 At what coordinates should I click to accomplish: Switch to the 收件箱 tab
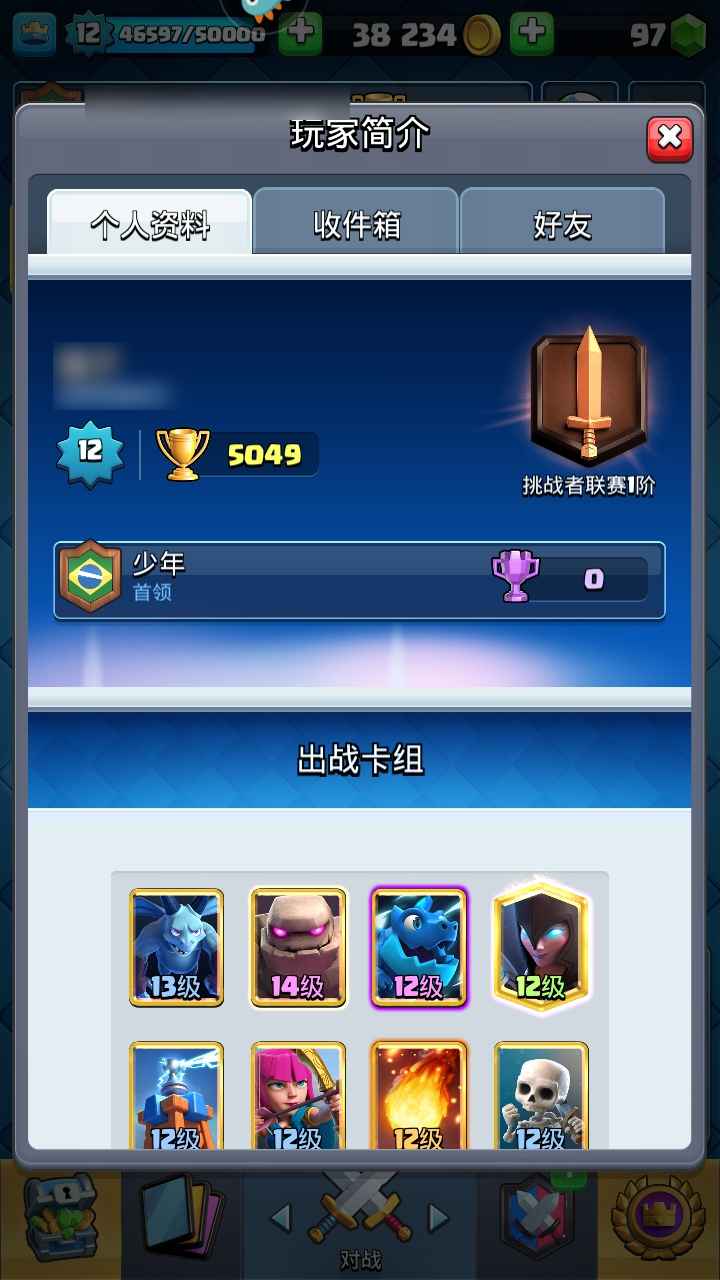pyautogui.click(x=356, y=224)
